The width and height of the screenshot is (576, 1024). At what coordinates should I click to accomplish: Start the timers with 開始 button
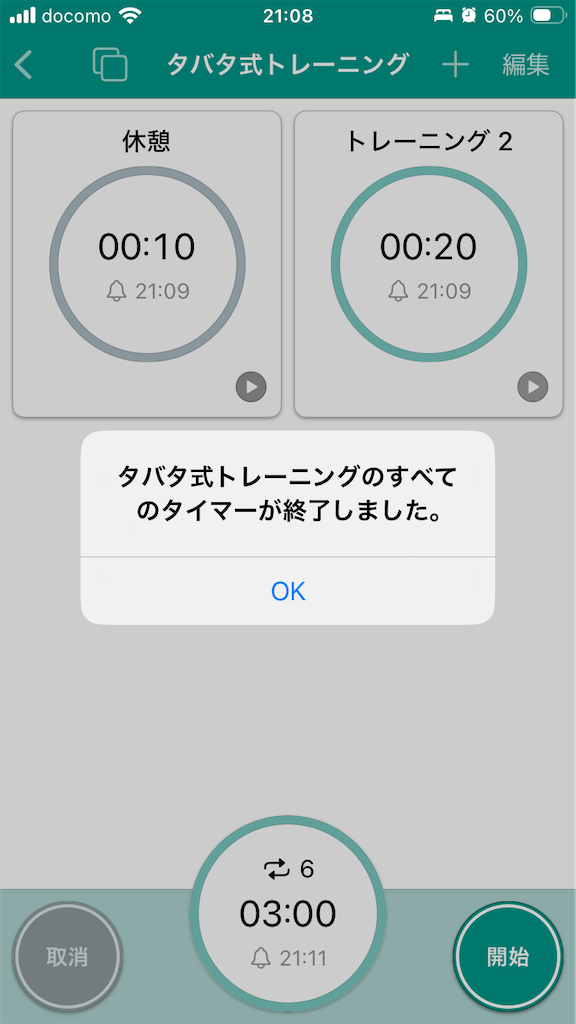click(508, 957)
